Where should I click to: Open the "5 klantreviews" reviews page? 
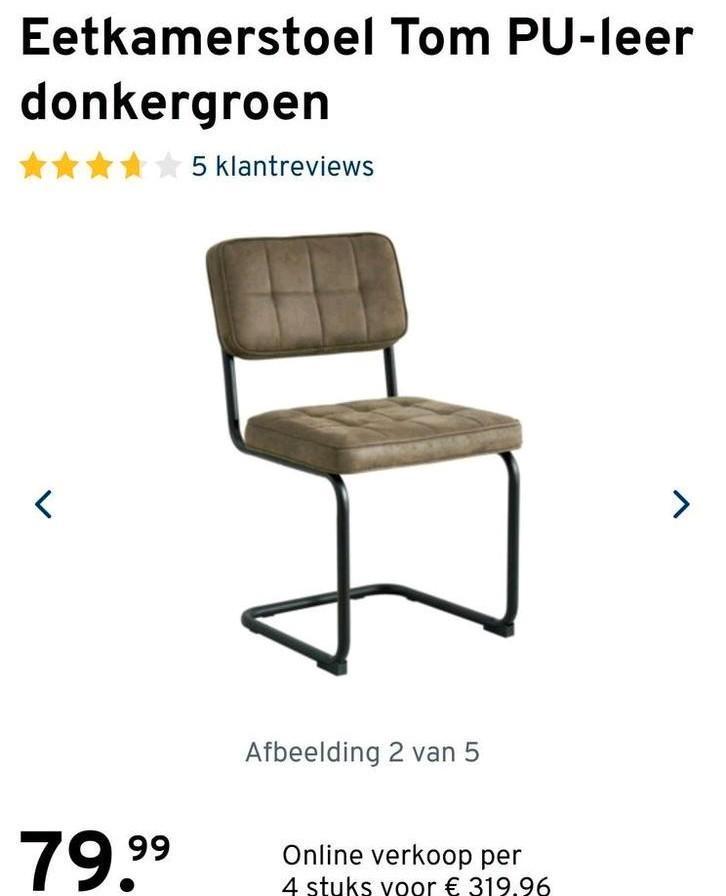tap(281, 166)
